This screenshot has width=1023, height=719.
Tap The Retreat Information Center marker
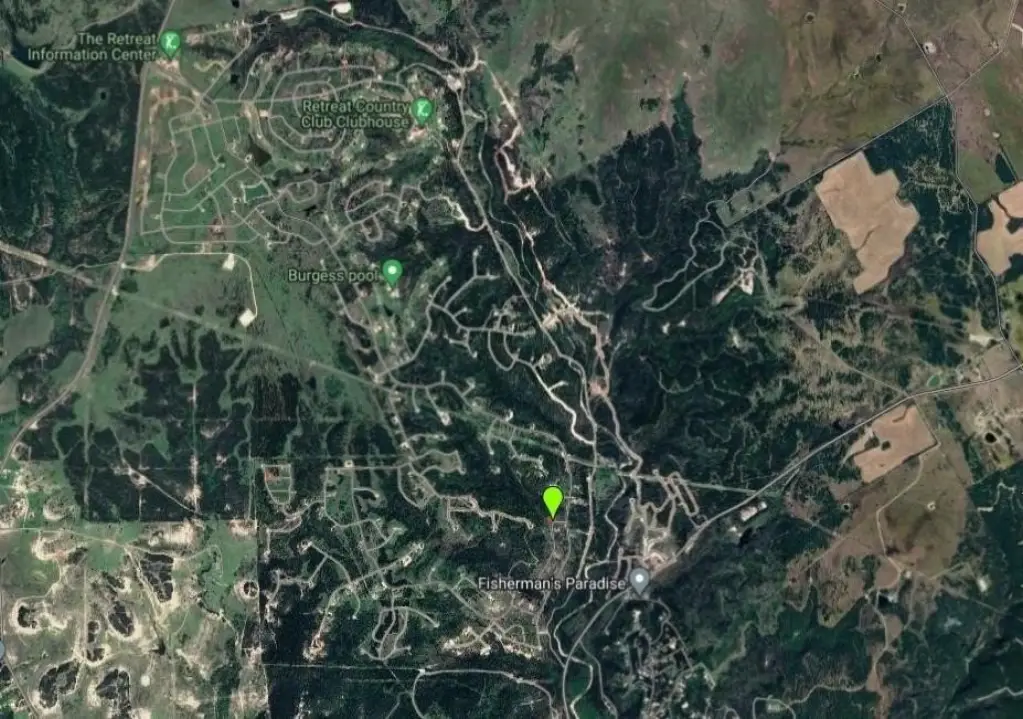click(x=171, y=43)
